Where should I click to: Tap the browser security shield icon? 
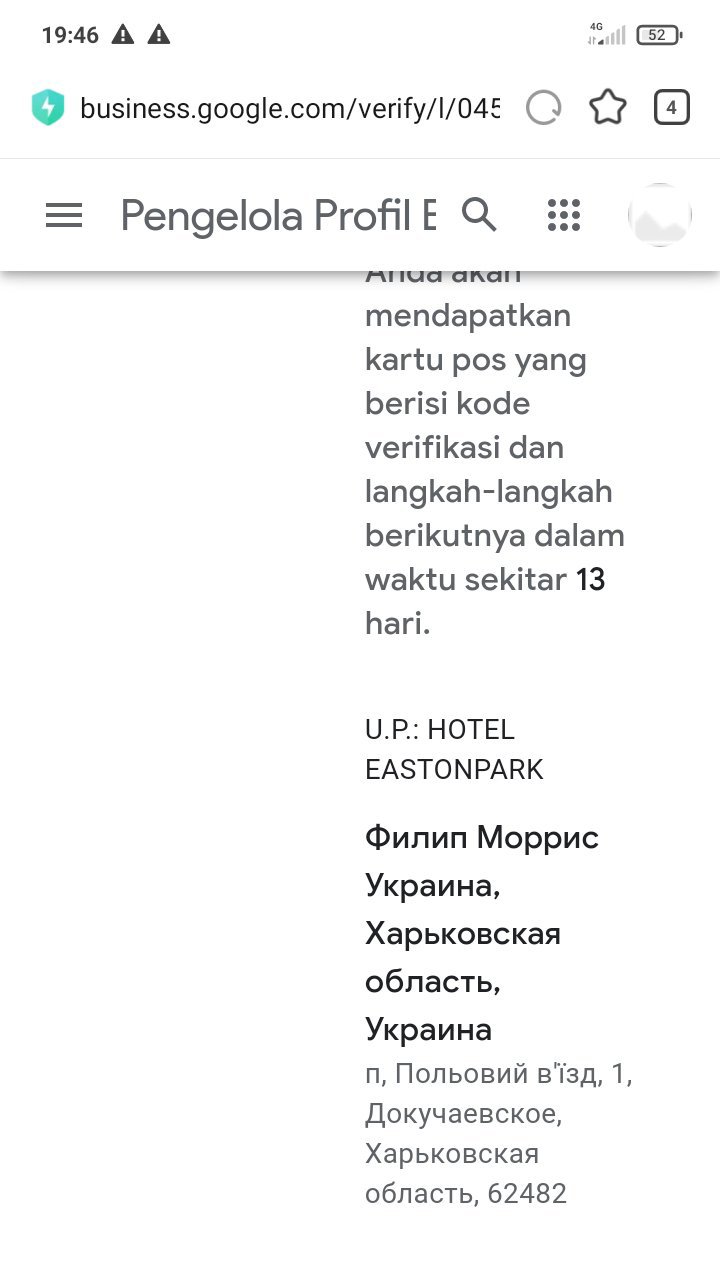pos(48,108)
